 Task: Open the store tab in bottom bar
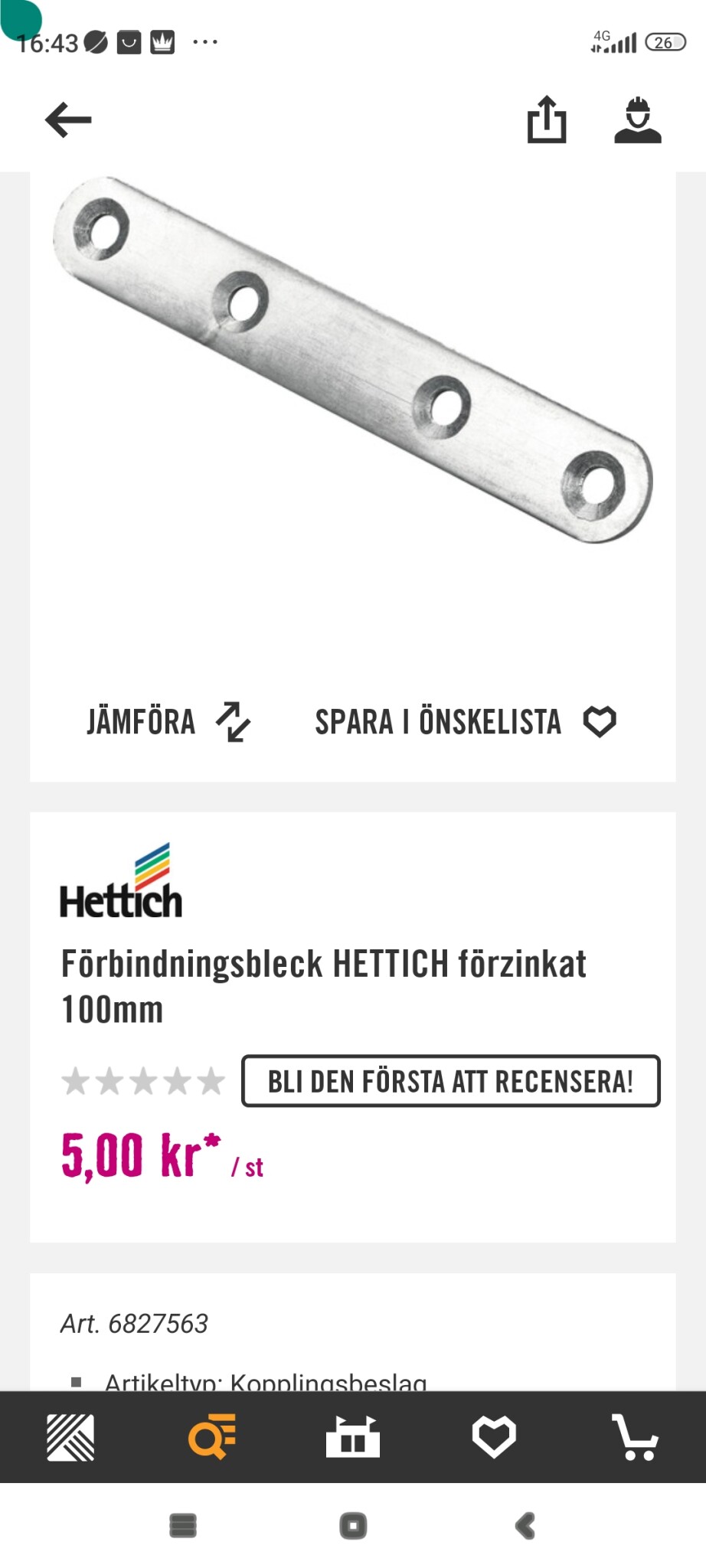tap(352, 1437)
